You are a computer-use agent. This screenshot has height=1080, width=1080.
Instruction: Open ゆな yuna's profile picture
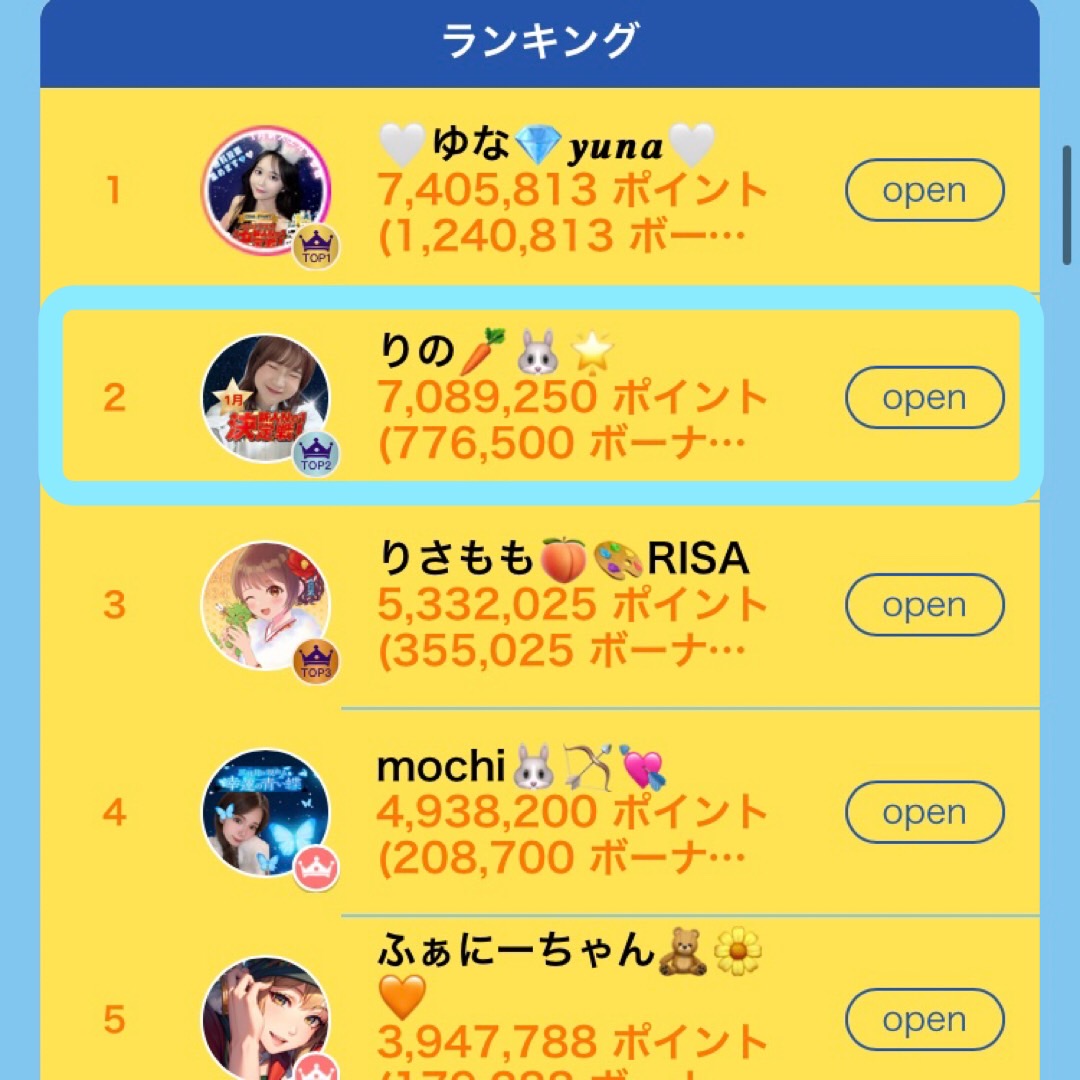pyautogui.click(x=266, y=191)
